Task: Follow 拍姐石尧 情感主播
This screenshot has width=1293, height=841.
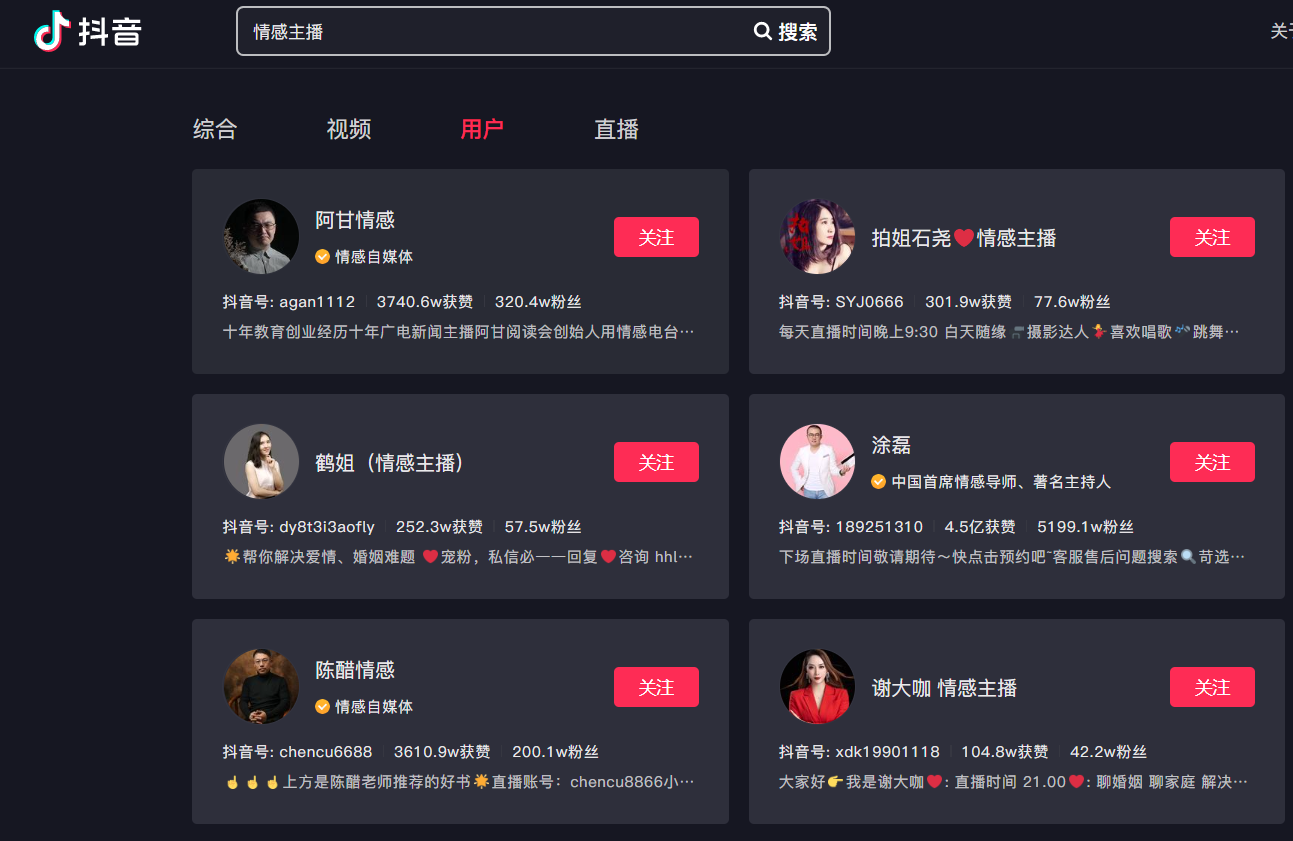Action: click(x=1212, y=237)
